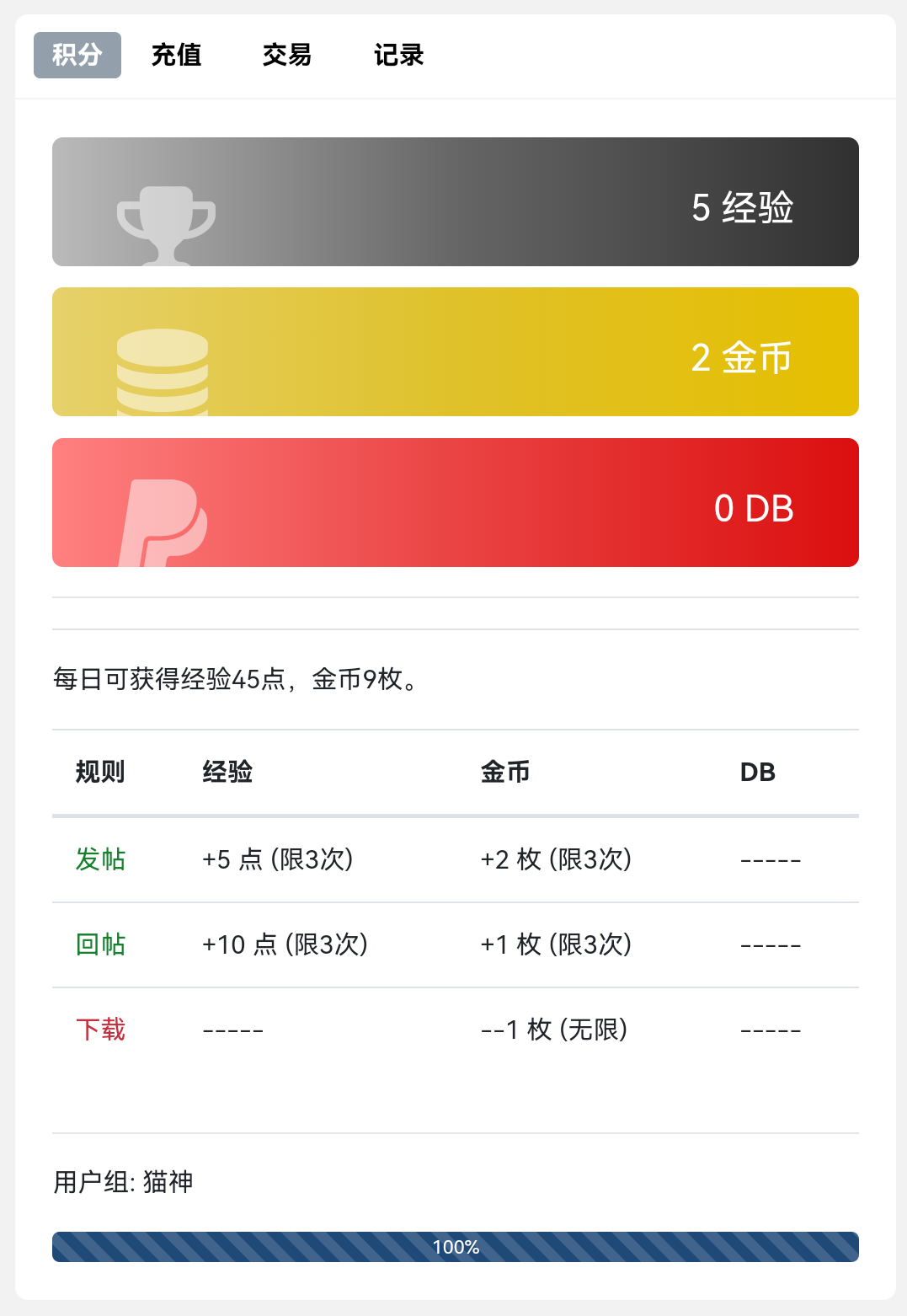Switch to the 充值 tab
The width and height of the screenshot is (907, 1316).
pos(176,56)
